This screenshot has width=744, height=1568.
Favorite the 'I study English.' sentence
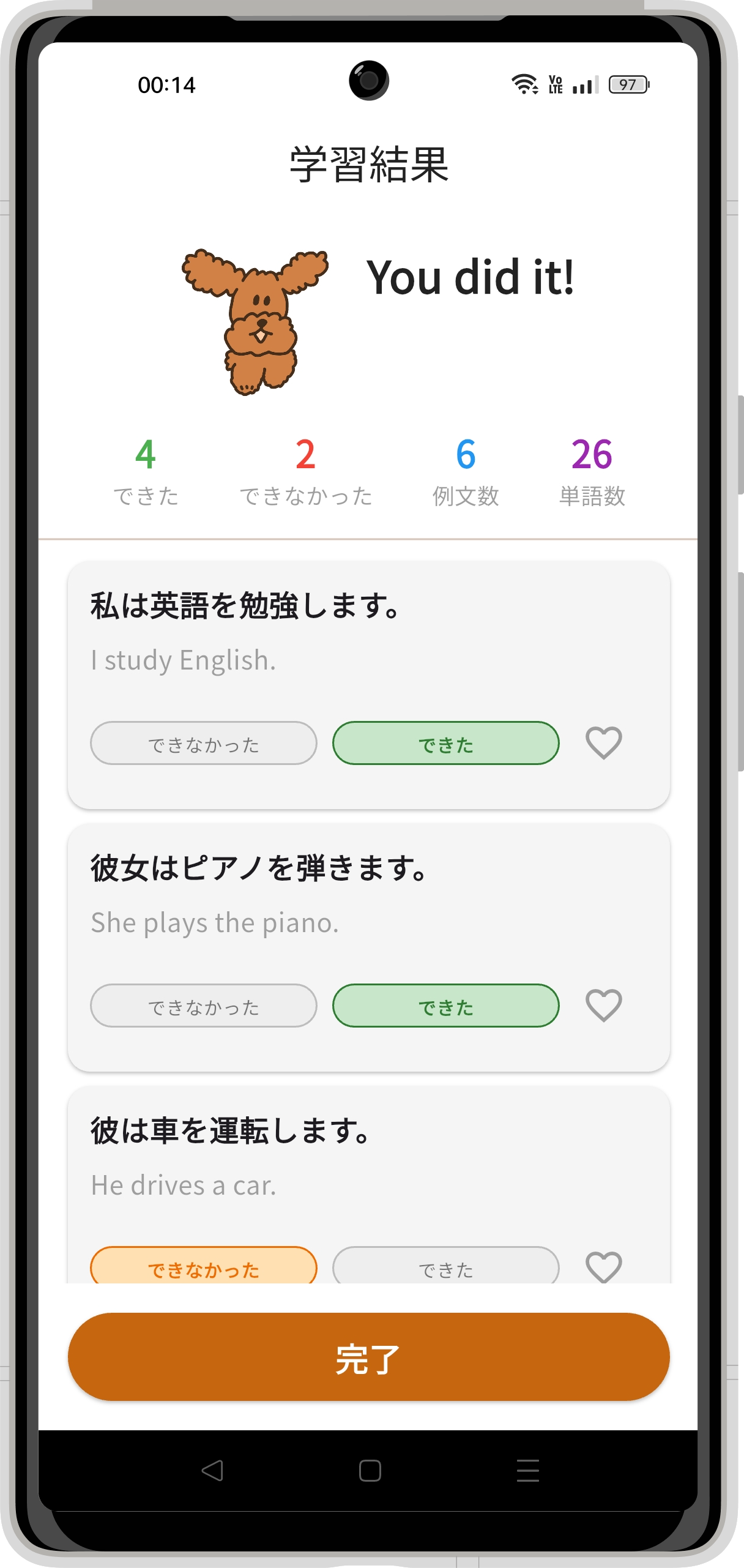(603, 743)
